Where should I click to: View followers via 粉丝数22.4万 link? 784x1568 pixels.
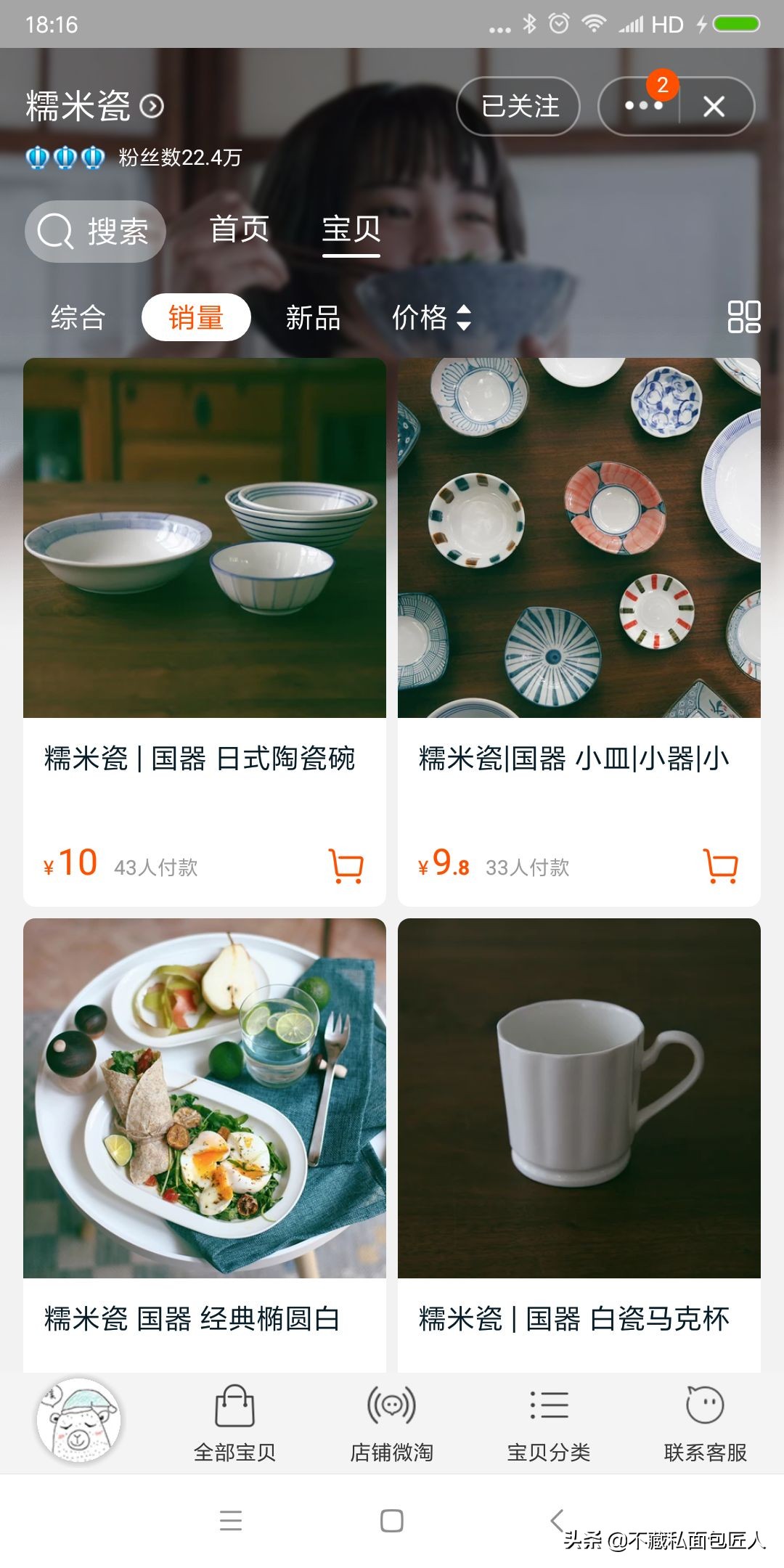[179, 156]
